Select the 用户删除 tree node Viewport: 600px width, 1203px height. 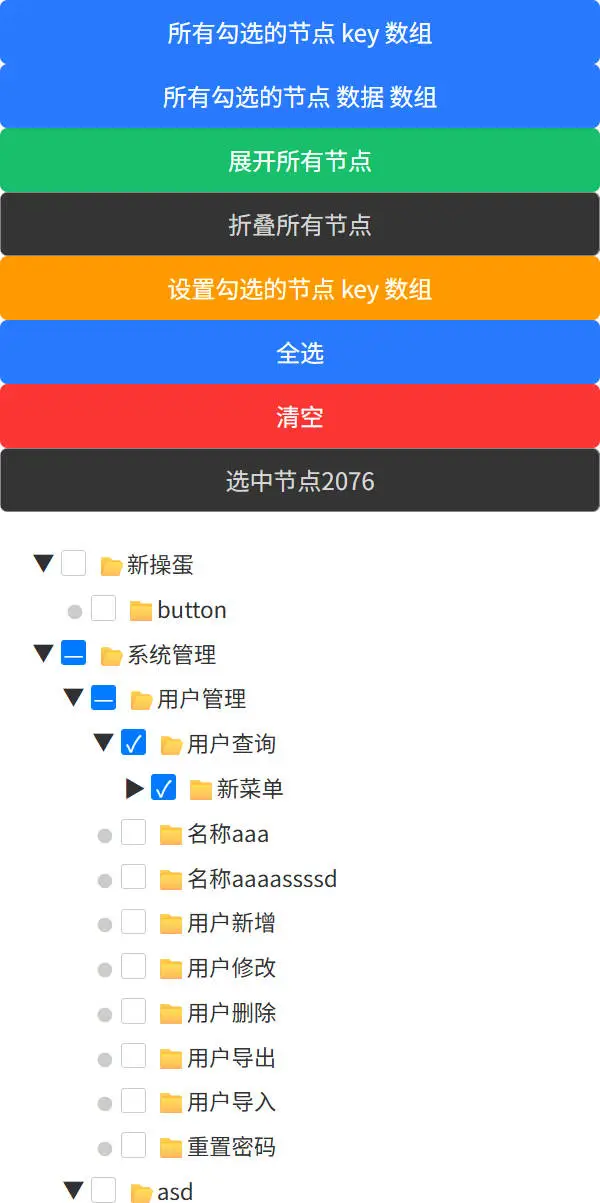pos(231,1013)
